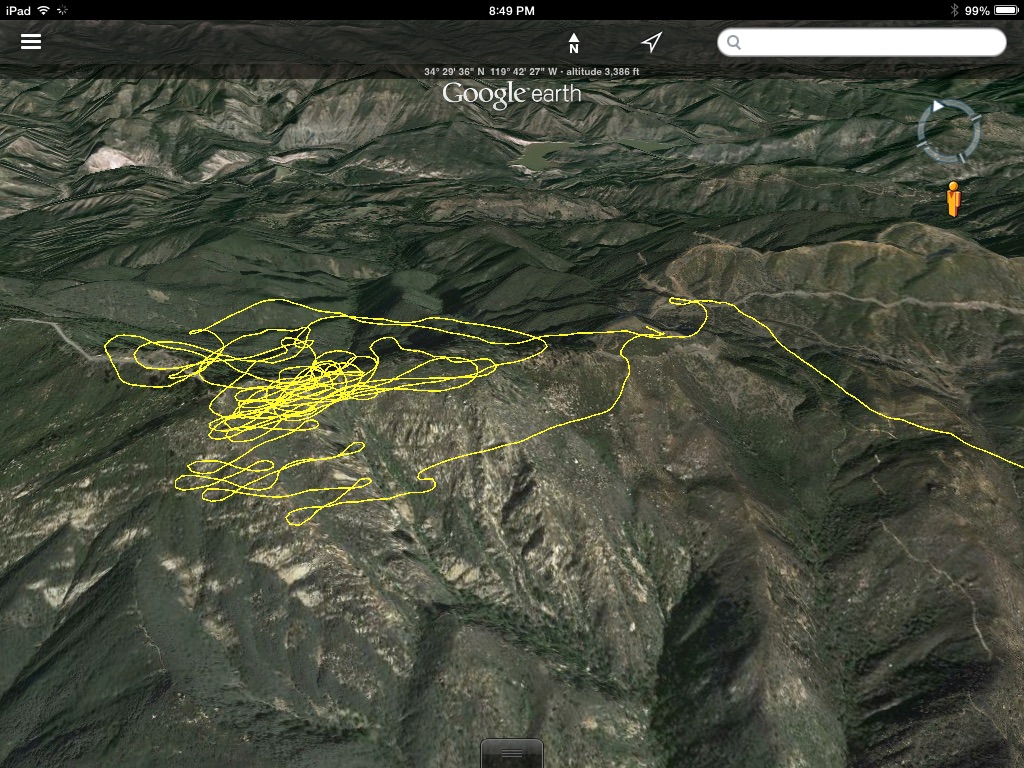Image resolution: width=1024 pixels, height=768 pixels.
Task: Open the bottom pull-up tab
Action: [x=512, y=753]
